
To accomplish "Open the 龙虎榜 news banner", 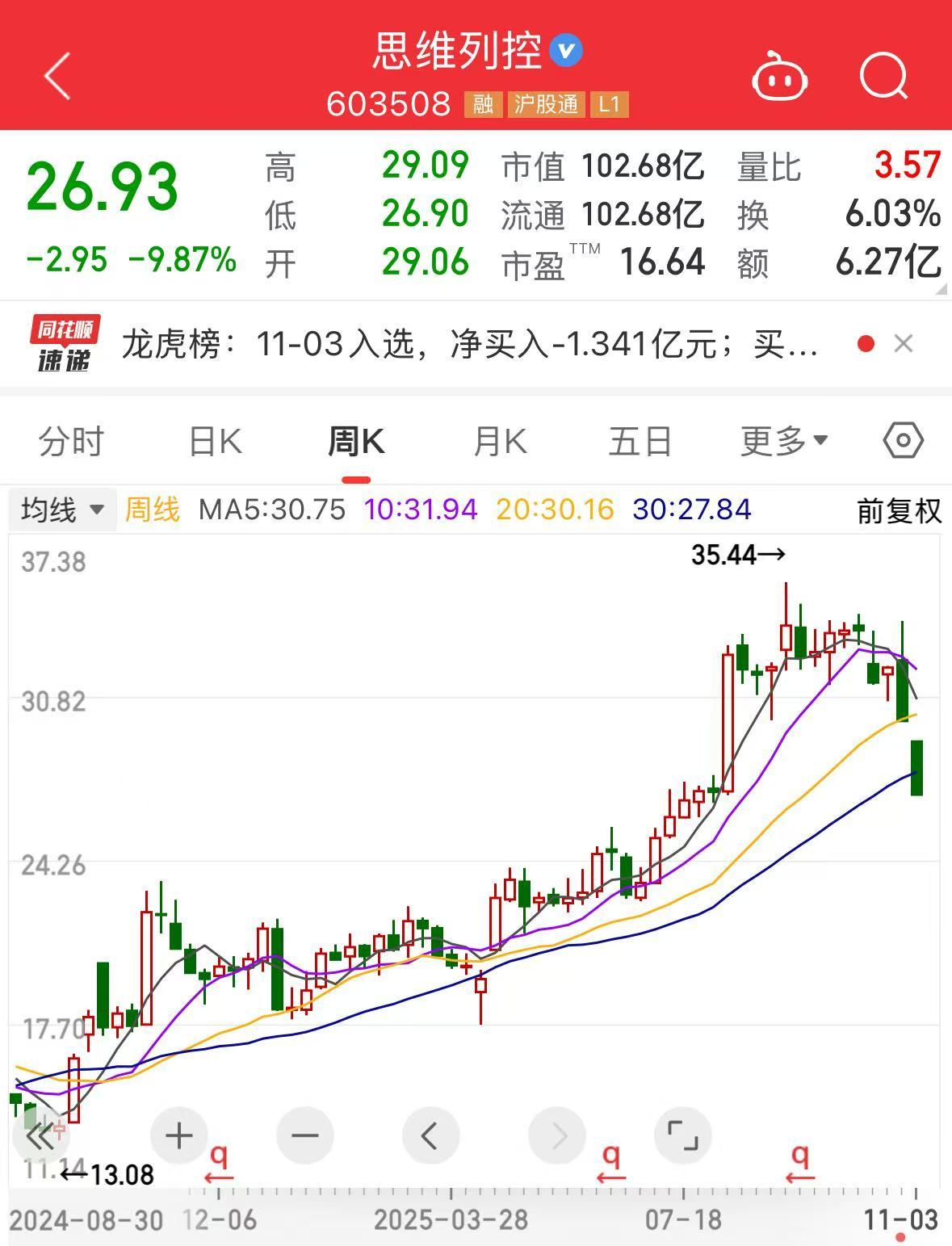I will (468, 345).
